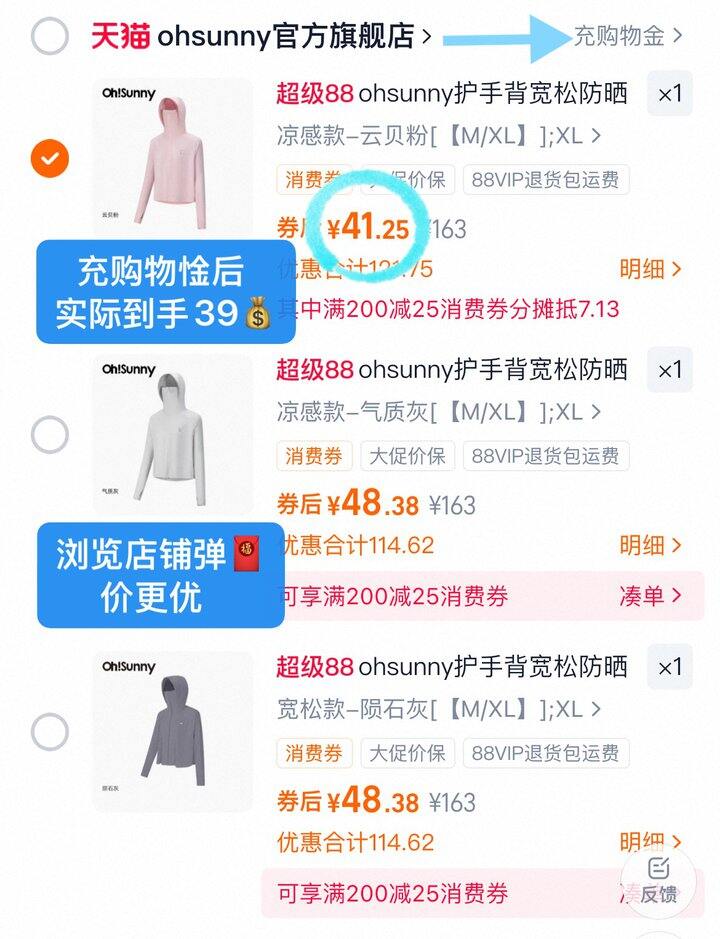Uncheck the 云贝粉 sun-protection jacket
This screenshot has height=939, width=720.
tap(49, 158)
